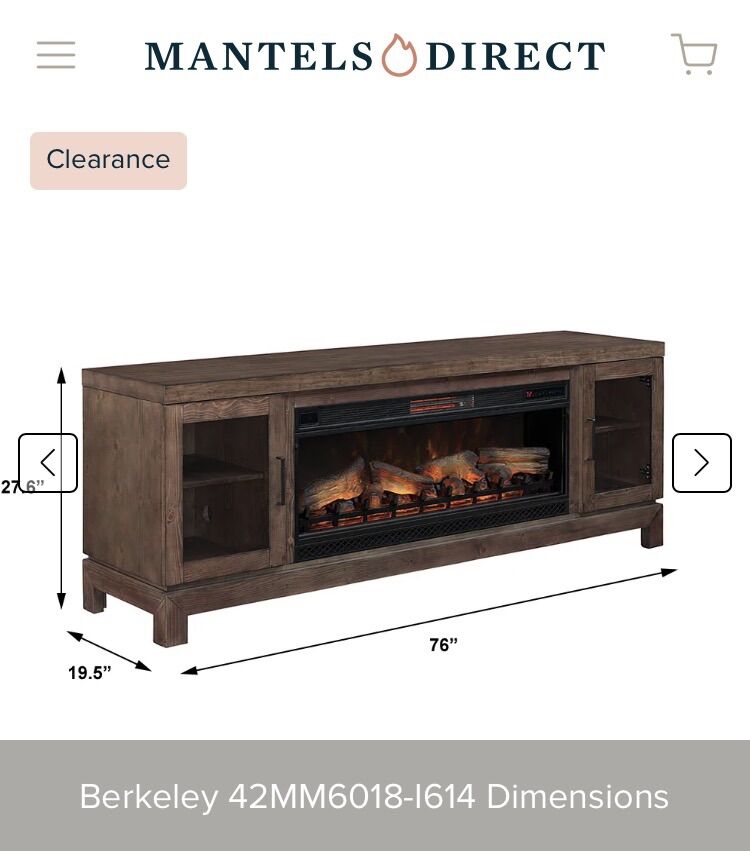The width and height of the screenshot is (750, 851).
Task: Click the shopping cart icon
Action: tap(692, 56)
